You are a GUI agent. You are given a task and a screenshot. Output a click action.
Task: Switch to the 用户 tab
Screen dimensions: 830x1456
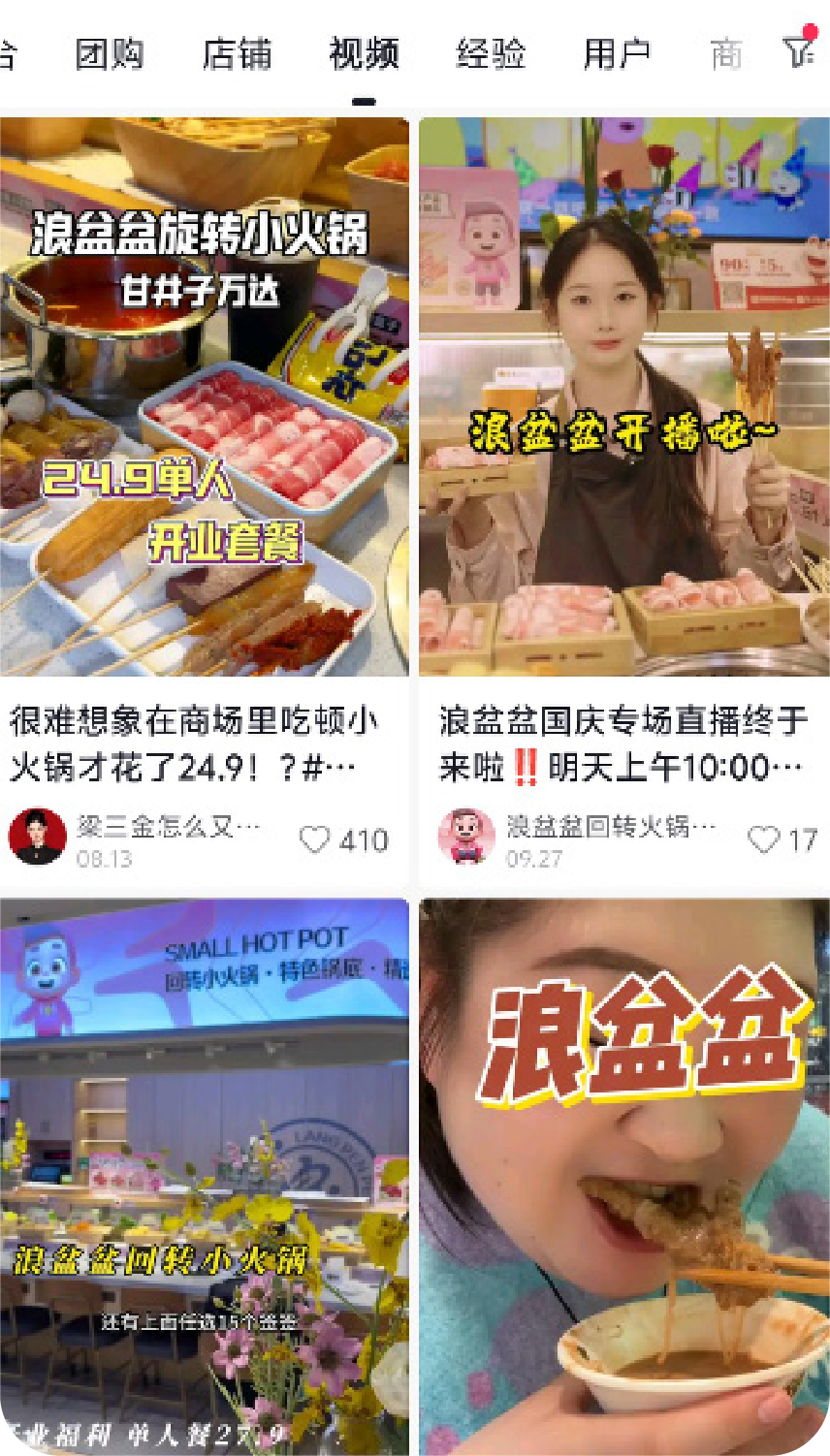pyautogui.click(x=617, y=54)
